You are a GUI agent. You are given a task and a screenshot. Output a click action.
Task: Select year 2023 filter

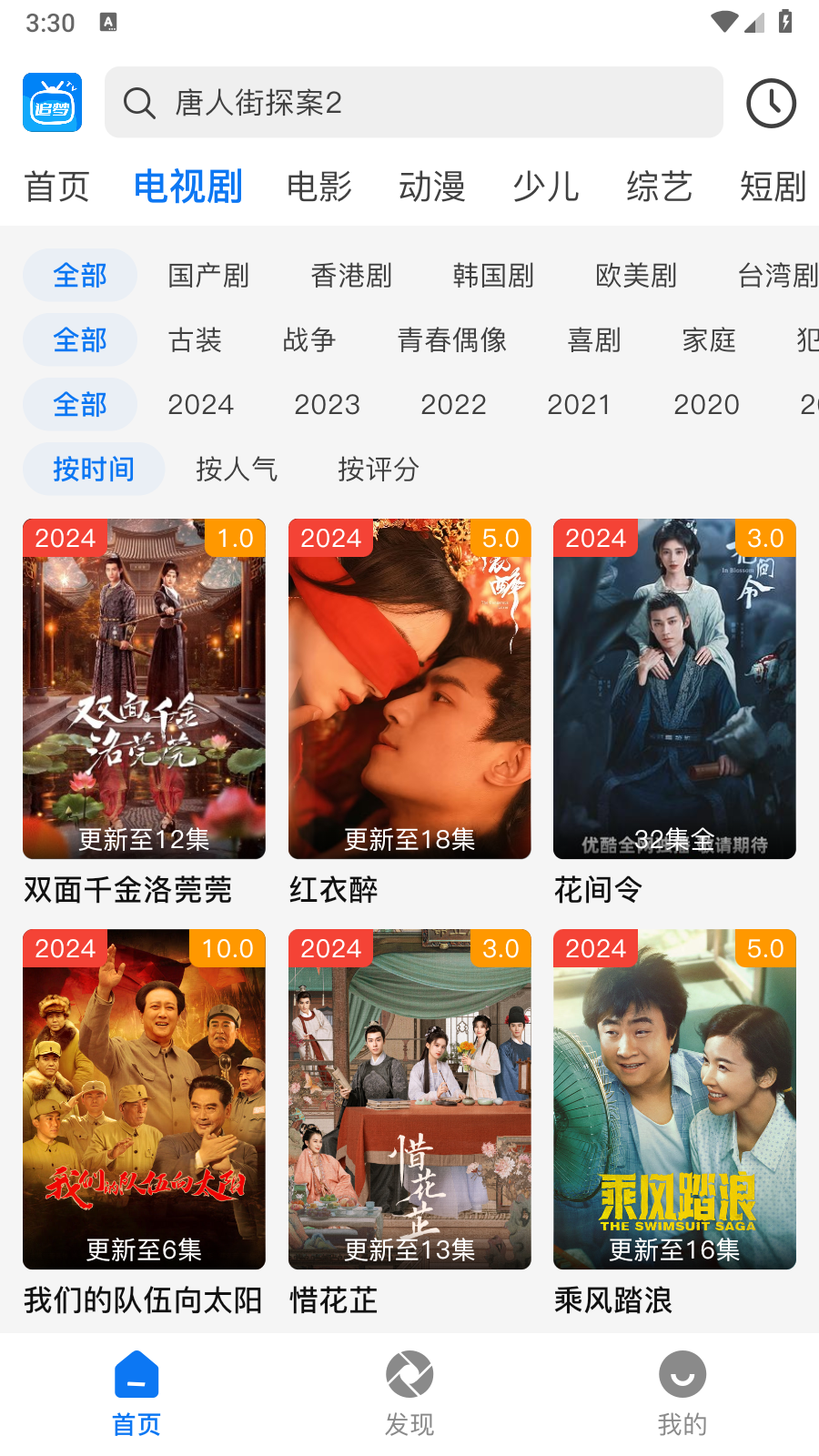click(x=327, y=404)
